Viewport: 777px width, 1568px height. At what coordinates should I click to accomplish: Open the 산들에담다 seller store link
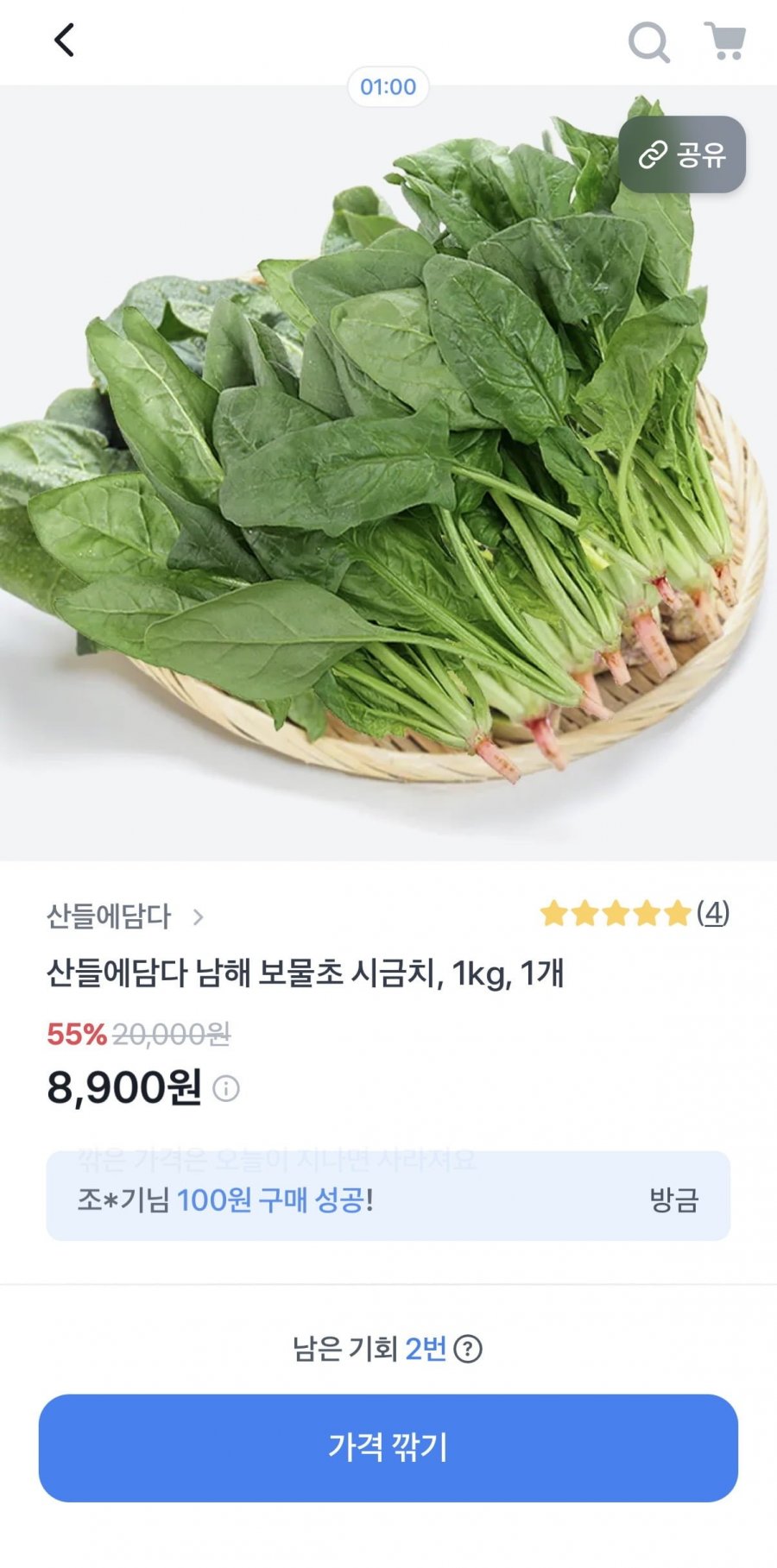coord(124,916)
